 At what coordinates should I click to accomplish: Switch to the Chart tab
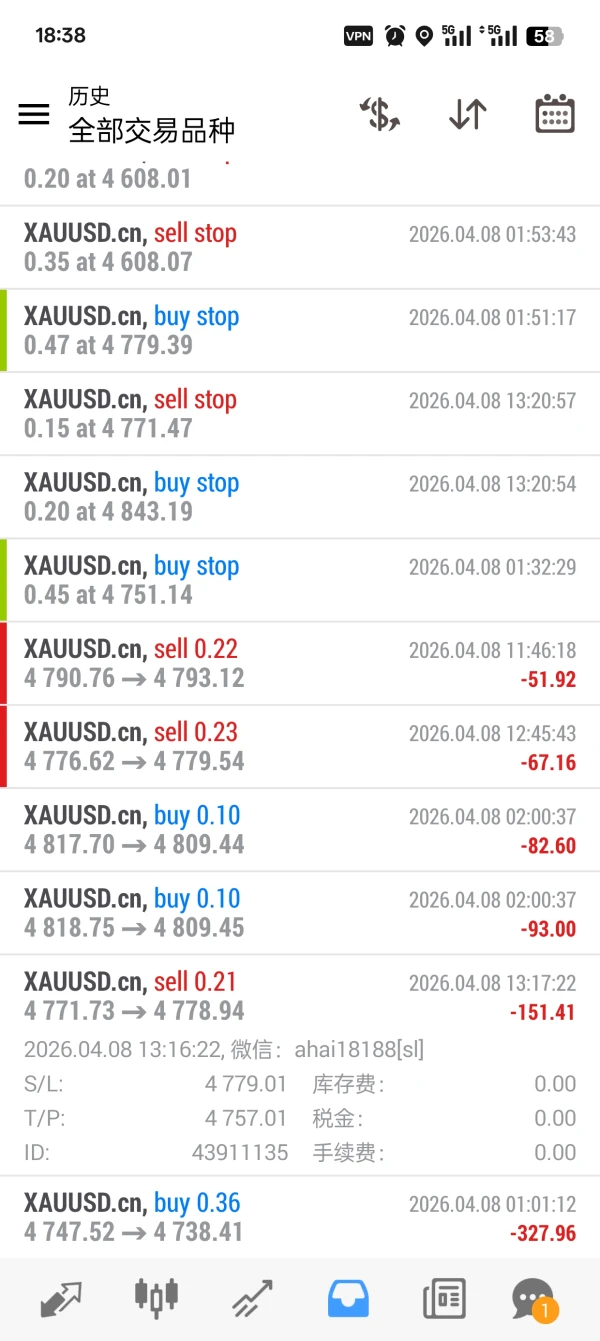click(x=156, y=1299)
